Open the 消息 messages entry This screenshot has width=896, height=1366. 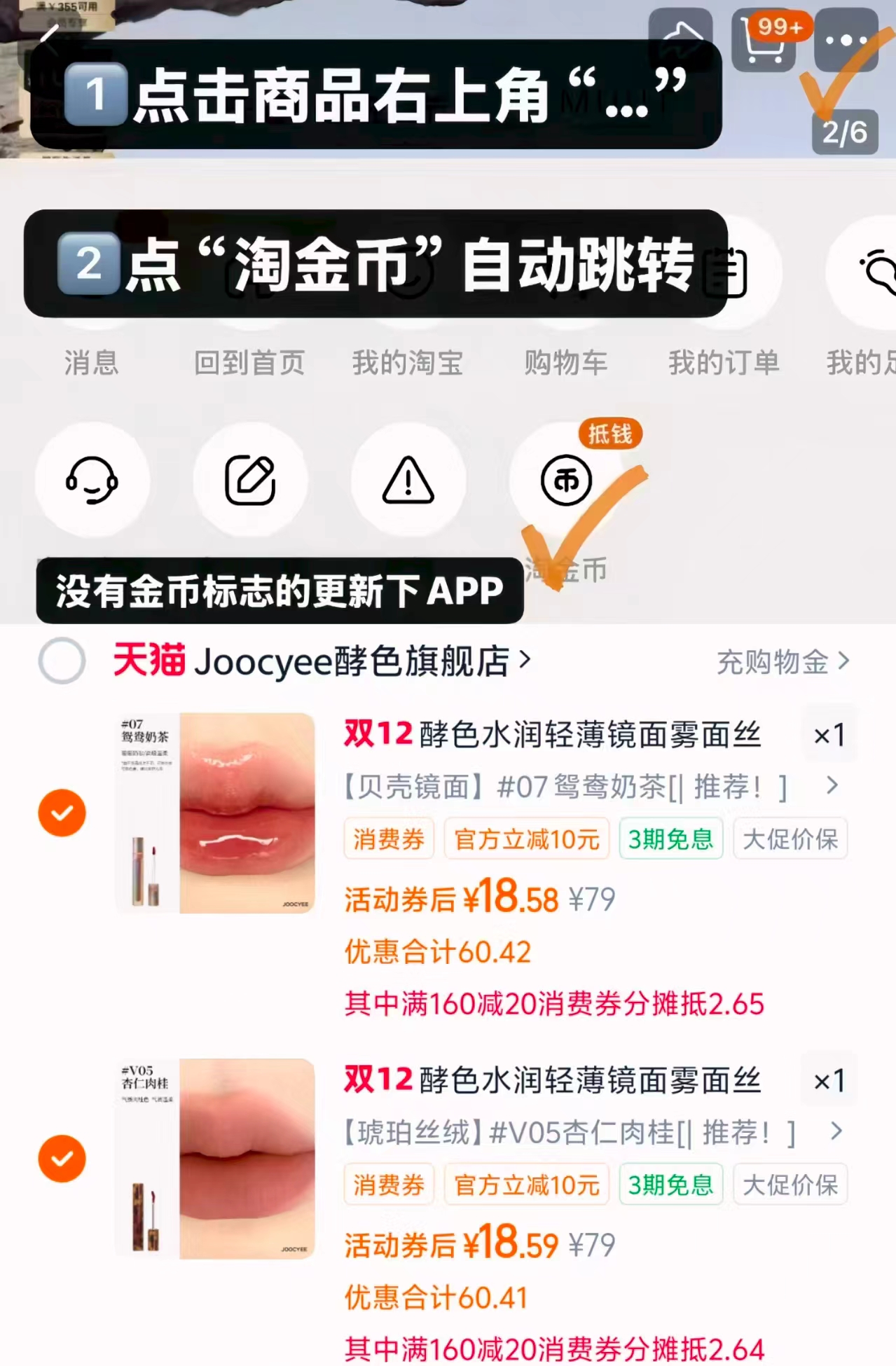click(92, 363)
